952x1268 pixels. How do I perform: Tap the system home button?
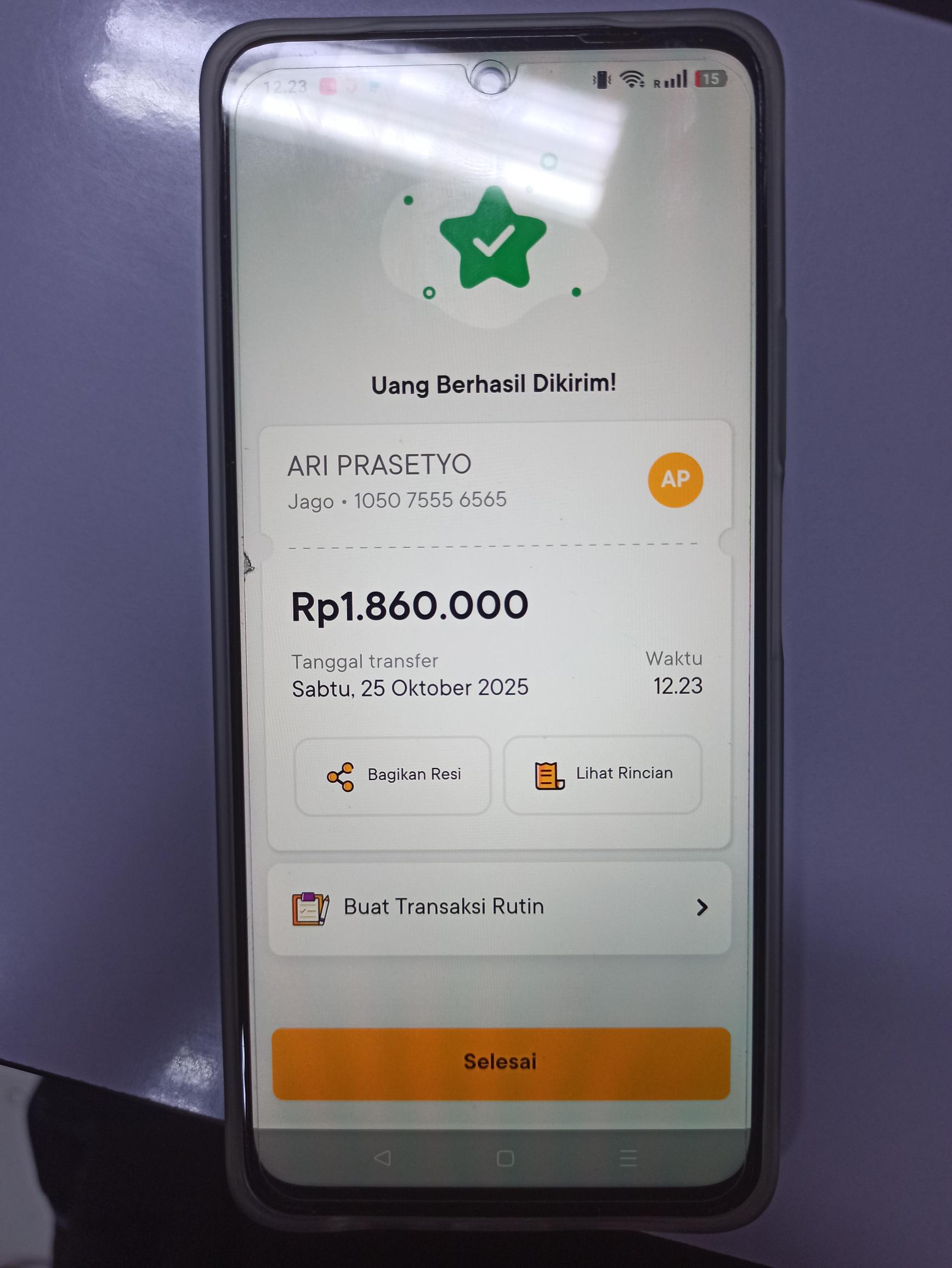coord(505,1158)
